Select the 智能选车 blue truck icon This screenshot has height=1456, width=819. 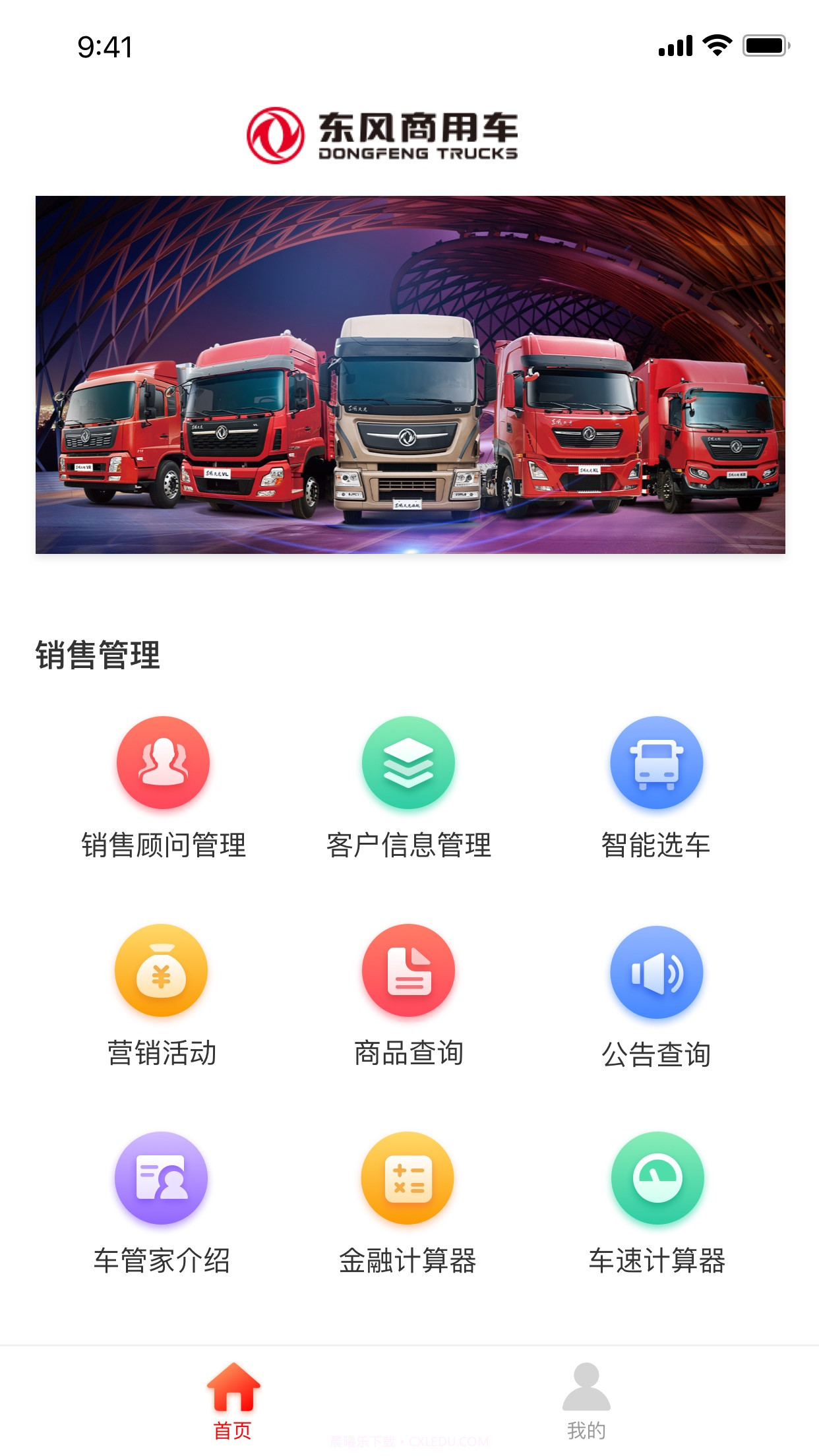click(x=657, y=764)
